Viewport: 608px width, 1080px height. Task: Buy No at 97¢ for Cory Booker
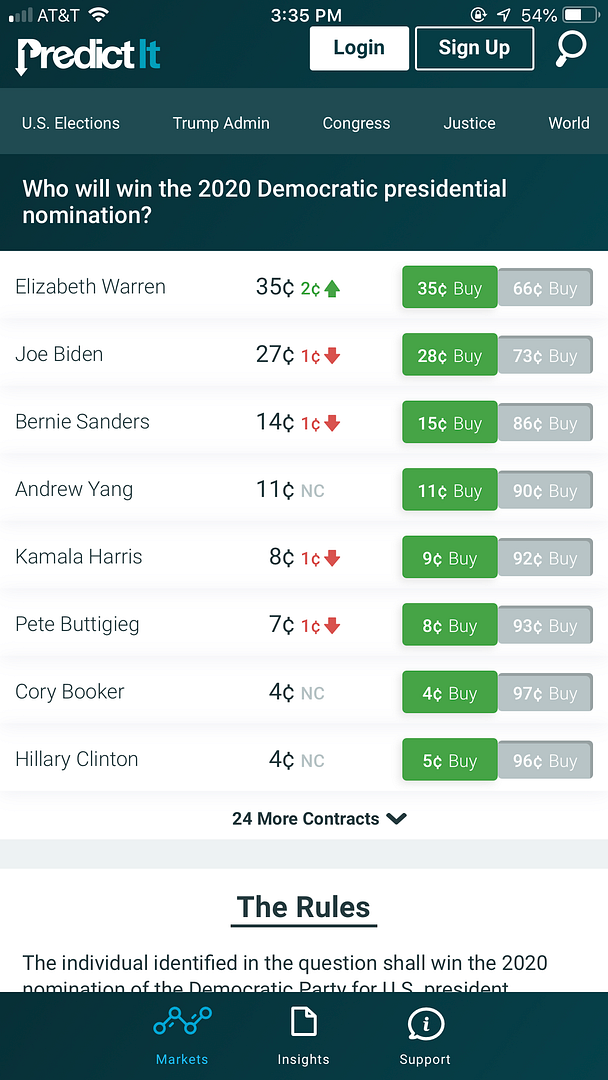[x=545, y=693]
